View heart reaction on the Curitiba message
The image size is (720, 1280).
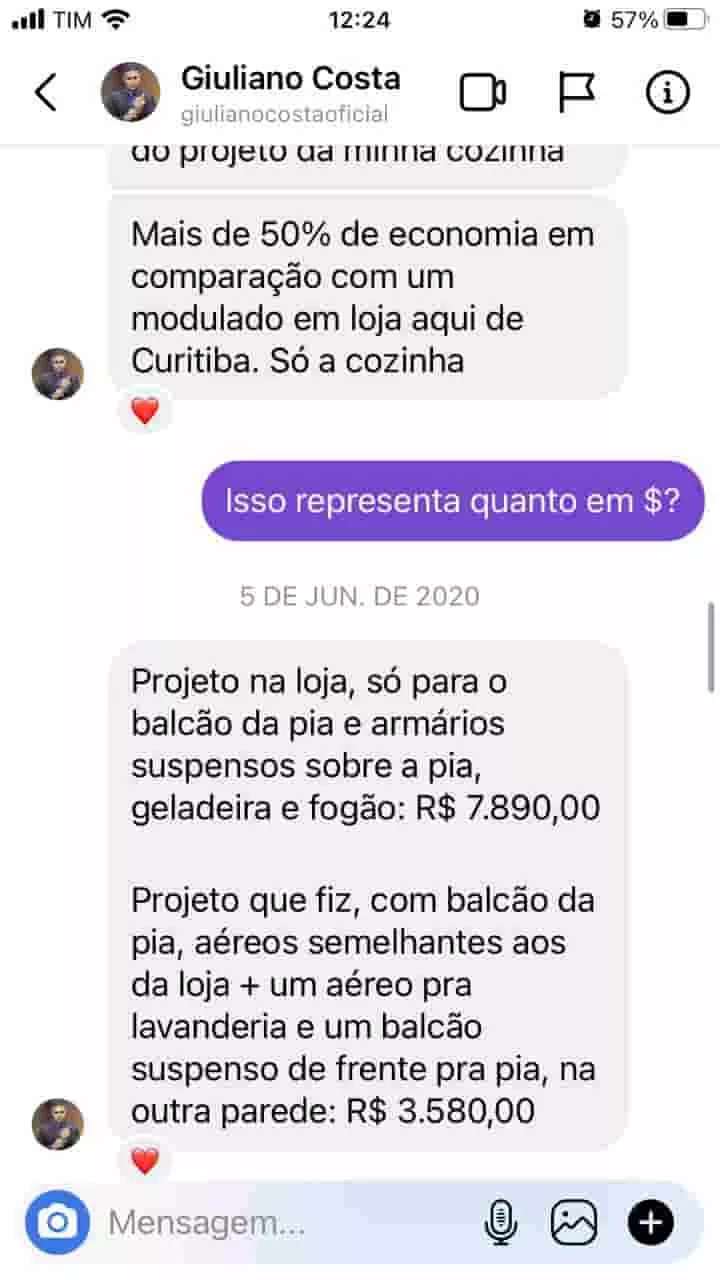tap(145, 410)
